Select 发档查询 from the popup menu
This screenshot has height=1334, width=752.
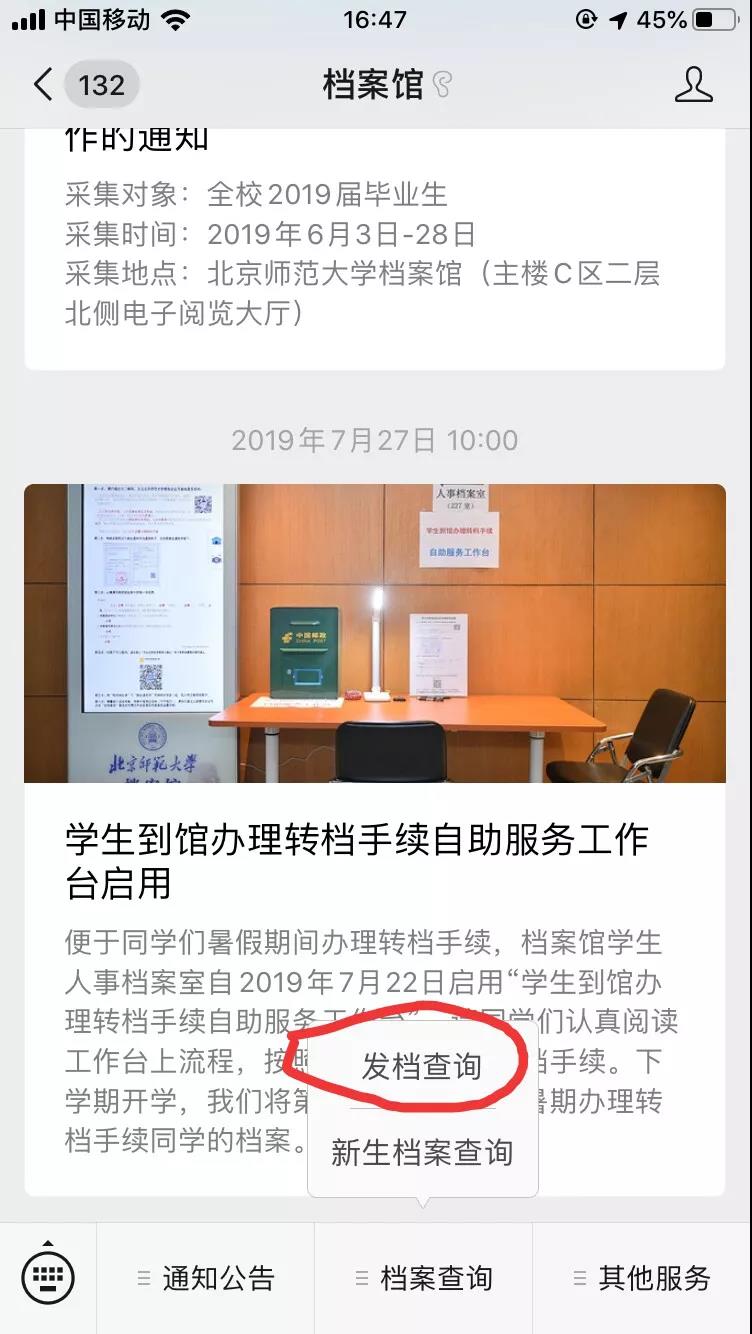(421, 1067)
